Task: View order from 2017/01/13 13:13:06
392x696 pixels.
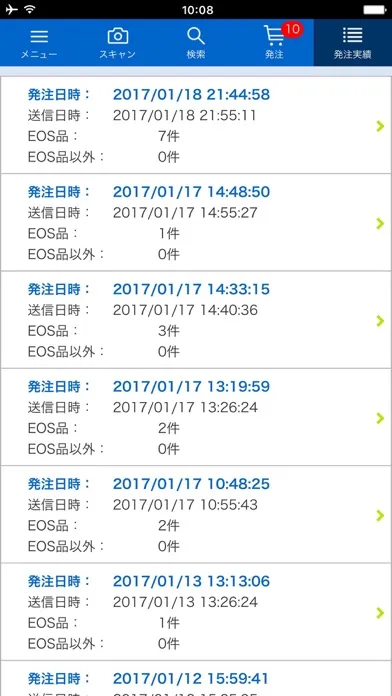Action: coord(196,612)
